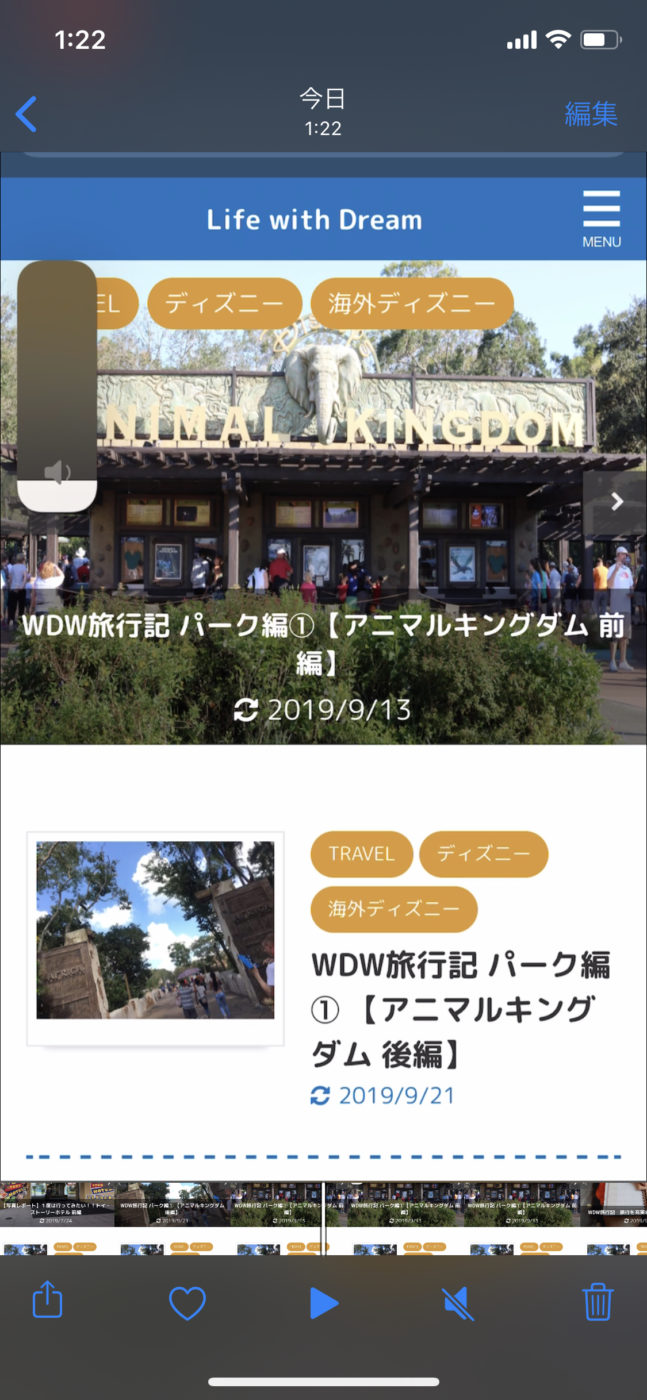Play the screen recording
This screenshot has height=1400, width=647.
pos(323,1302)
